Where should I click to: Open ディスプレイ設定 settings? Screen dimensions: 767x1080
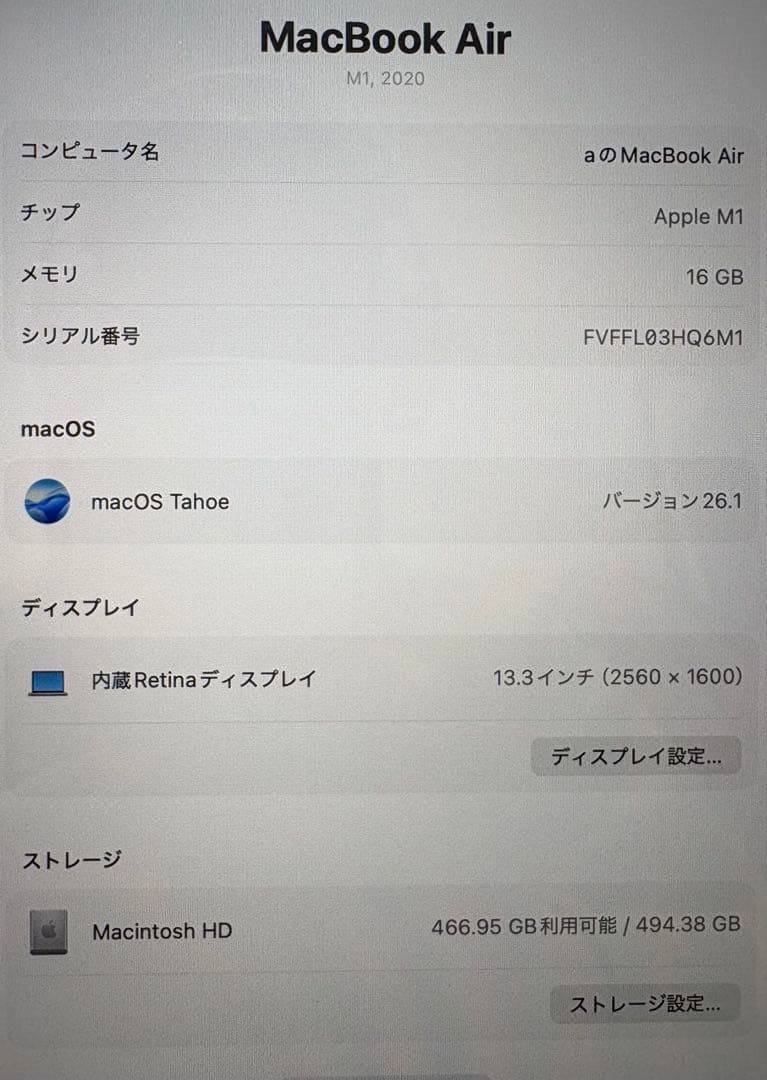636,756
